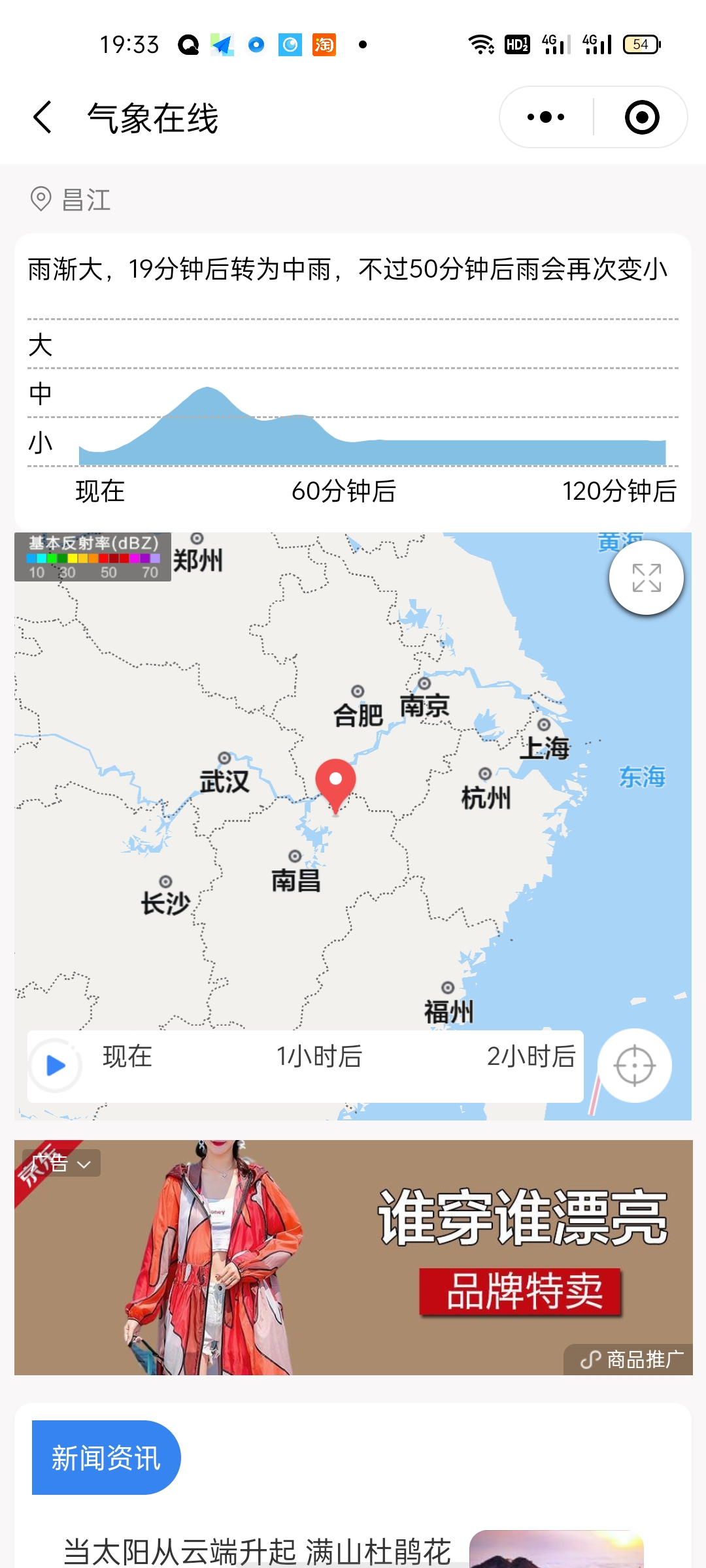The height and width of the screenshot is (1568, 706).
Task: Open the 新闻资讯 section
Action: pyautogui.click(x=106, y=1458)
